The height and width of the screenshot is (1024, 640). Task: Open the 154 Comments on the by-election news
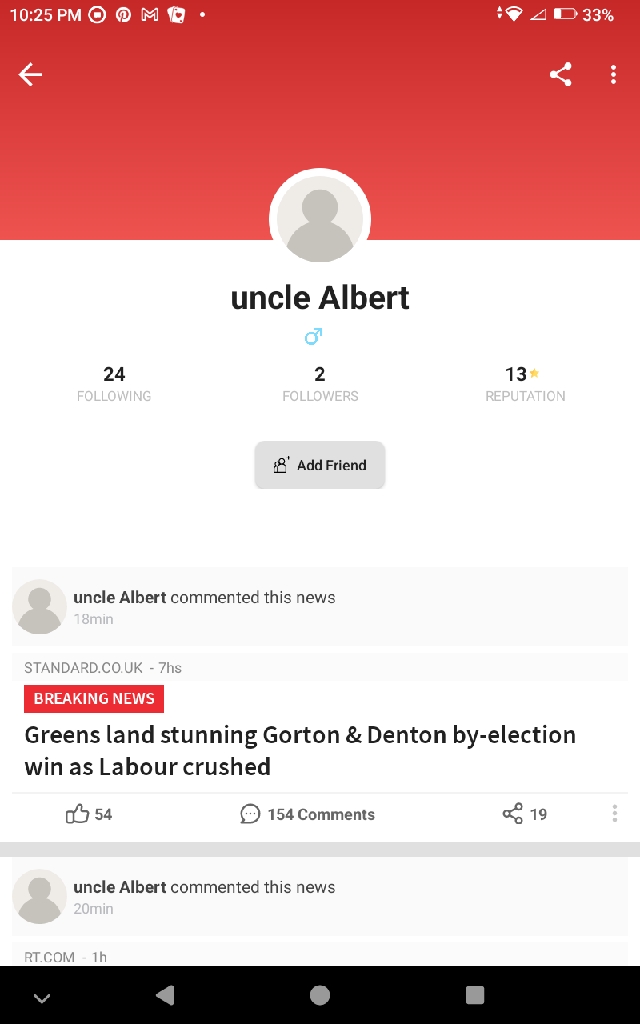(308, 814)
